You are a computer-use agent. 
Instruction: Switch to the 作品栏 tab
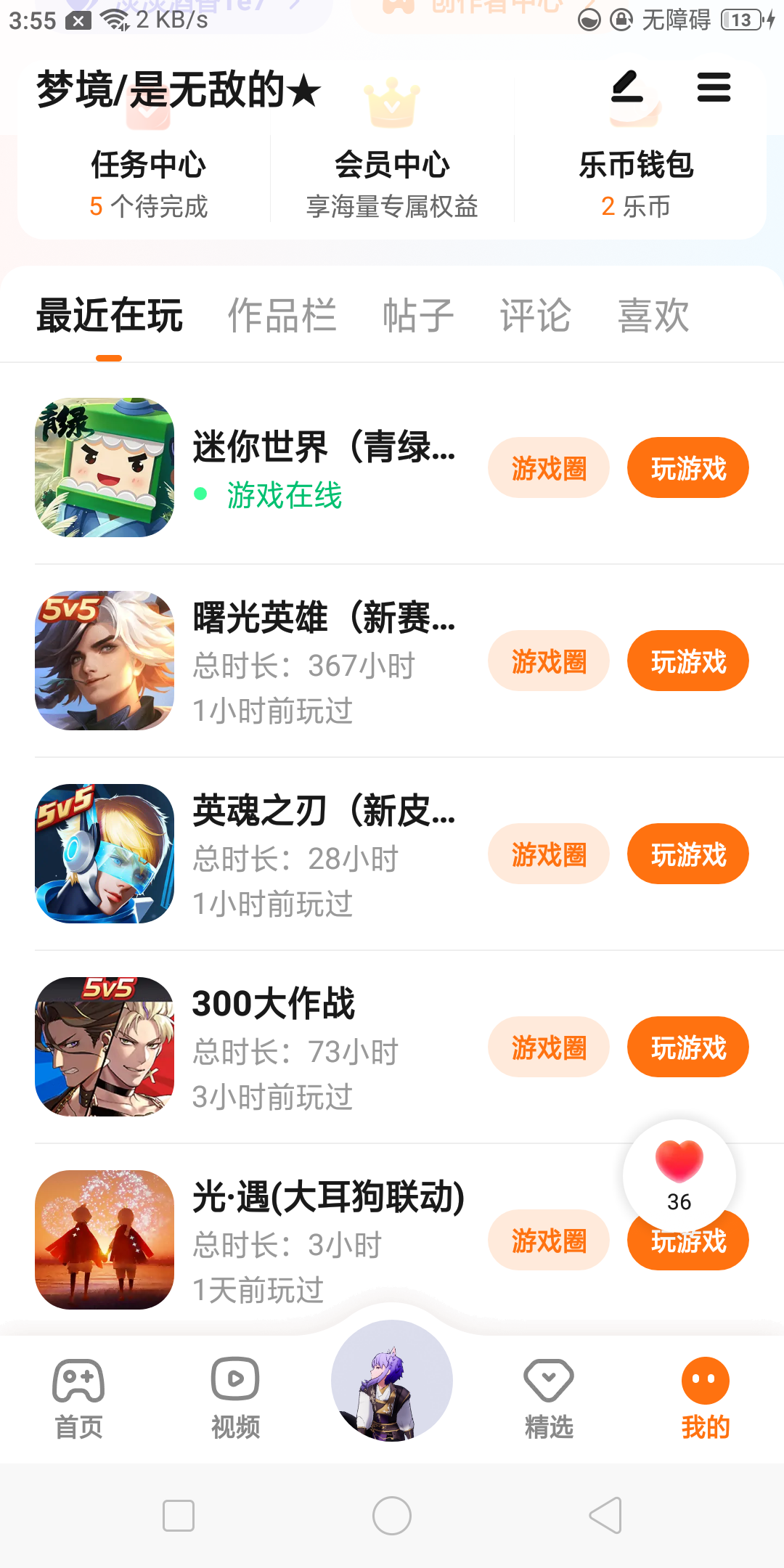point(282,316)
